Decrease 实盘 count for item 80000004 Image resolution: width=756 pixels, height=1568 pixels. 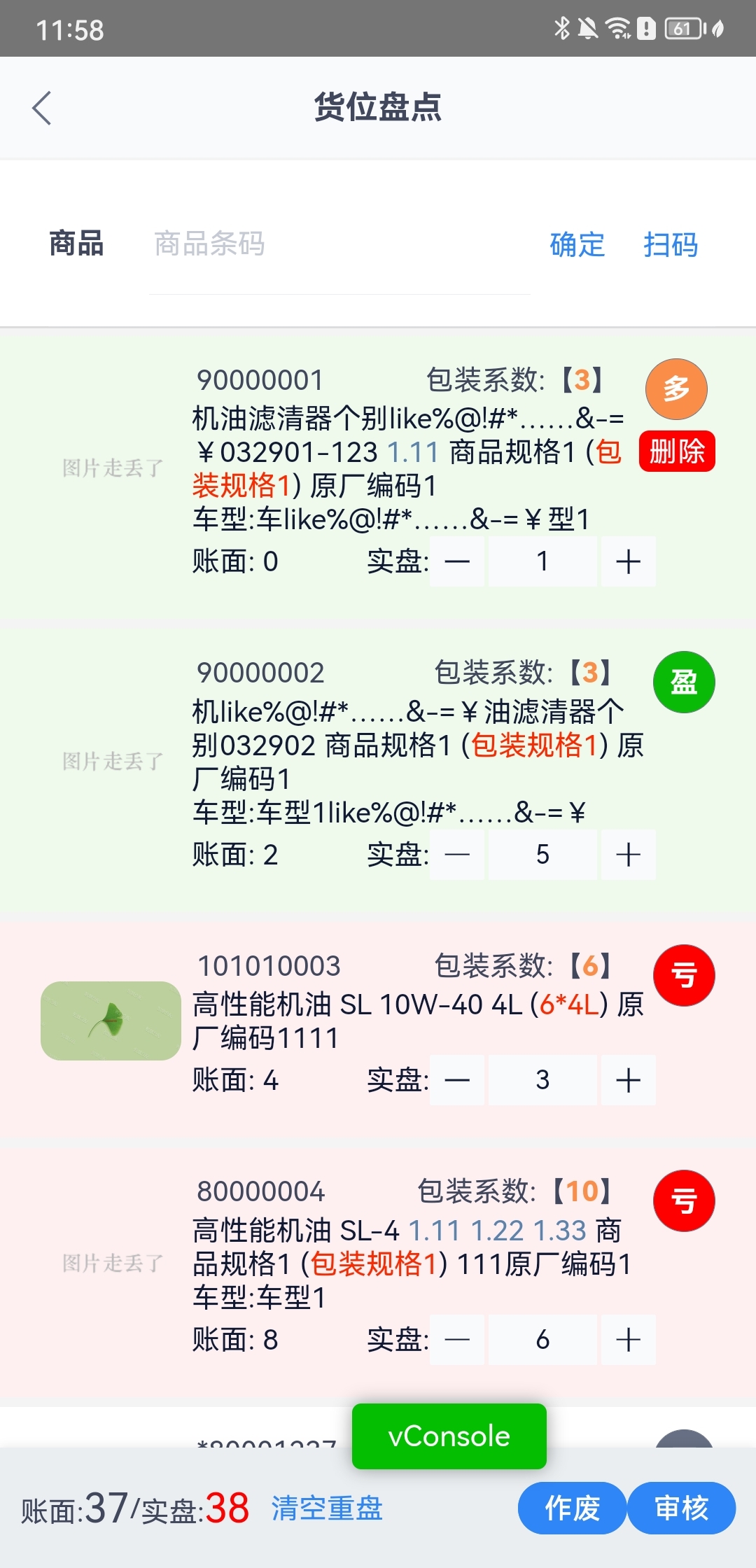point(457,1340)
